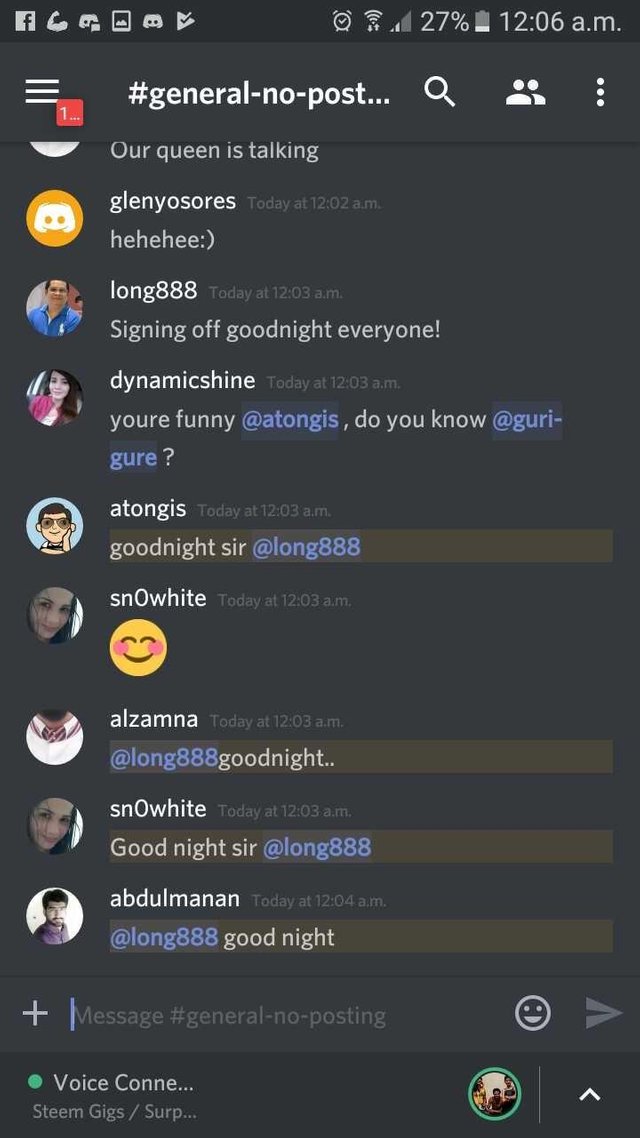Send the message
The image size is (640, 1138).
(603, 1014)
